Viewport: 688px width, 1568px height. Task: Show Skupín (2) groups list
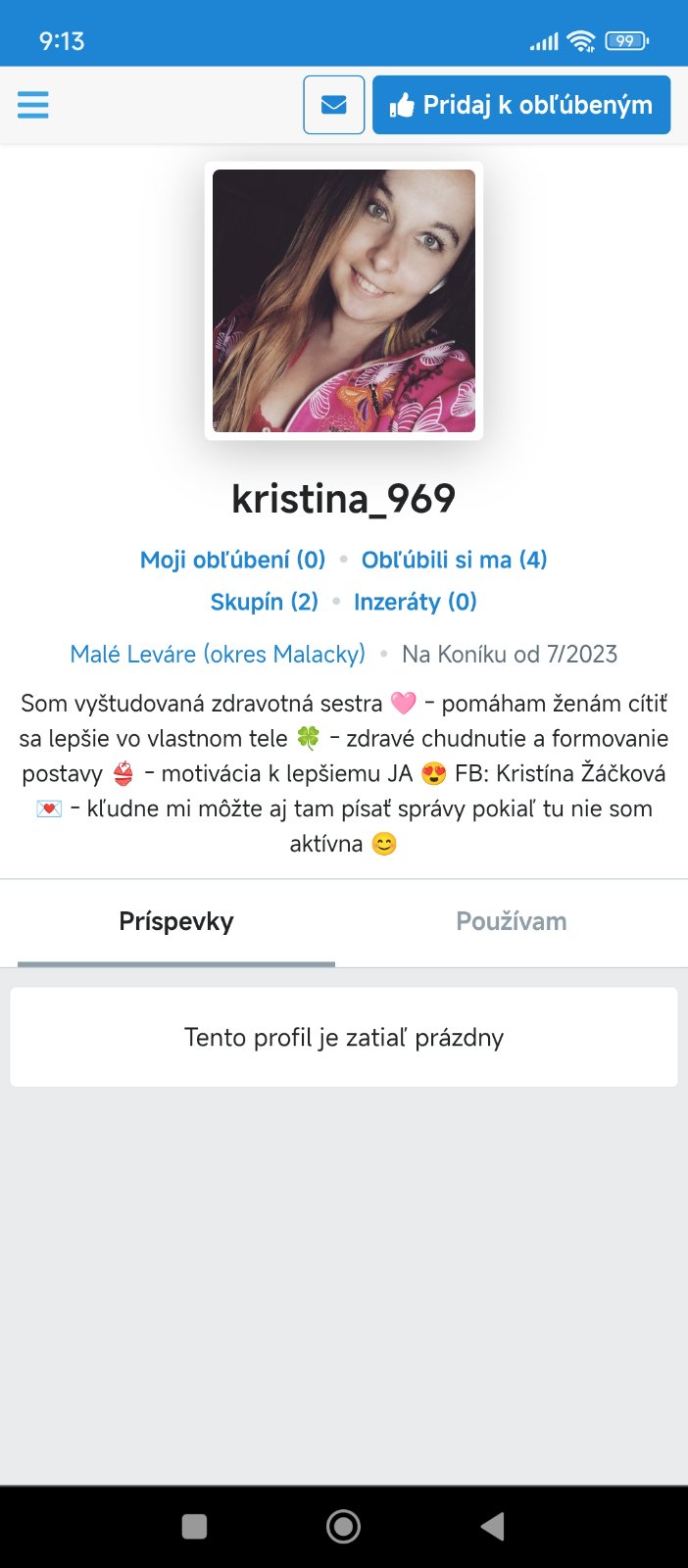tap(265, 602)
